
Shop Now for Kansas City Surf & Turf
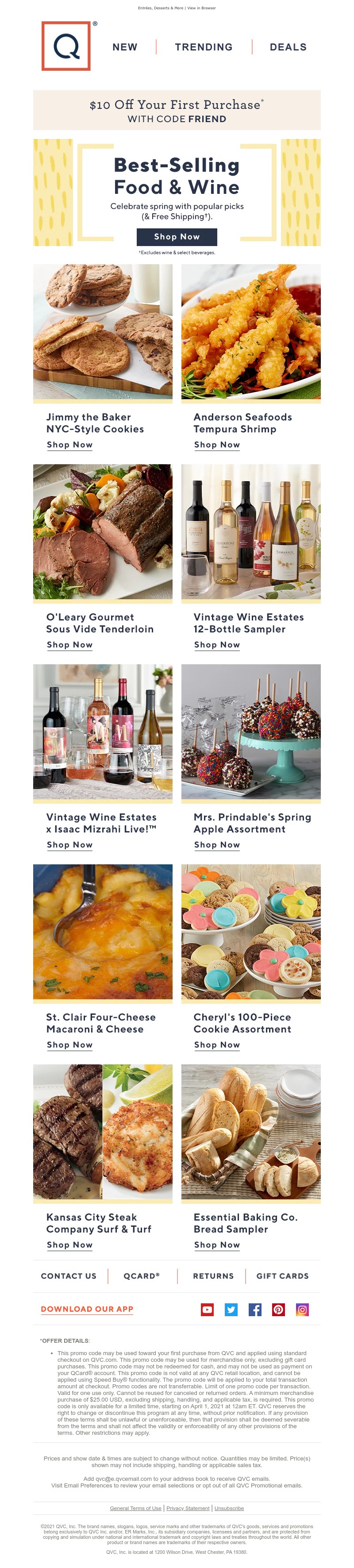point(70,1245)
